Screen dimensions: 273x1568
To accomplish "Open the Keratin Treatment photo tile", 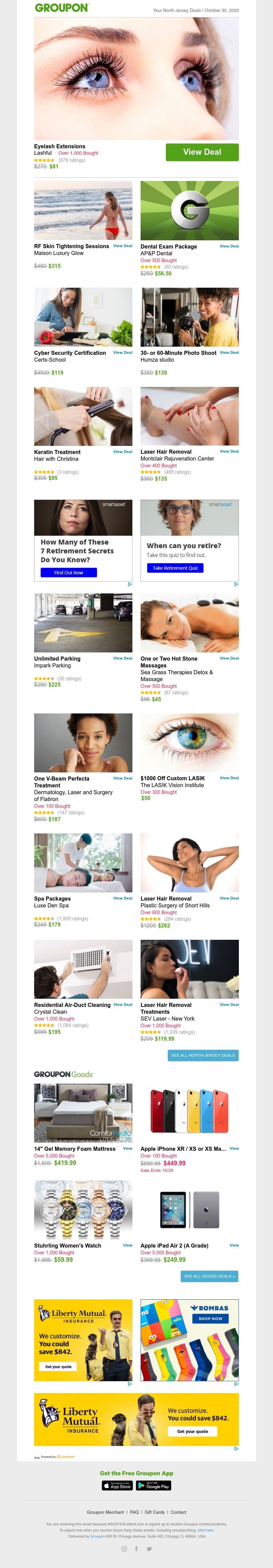I will (x=83, y=416).
